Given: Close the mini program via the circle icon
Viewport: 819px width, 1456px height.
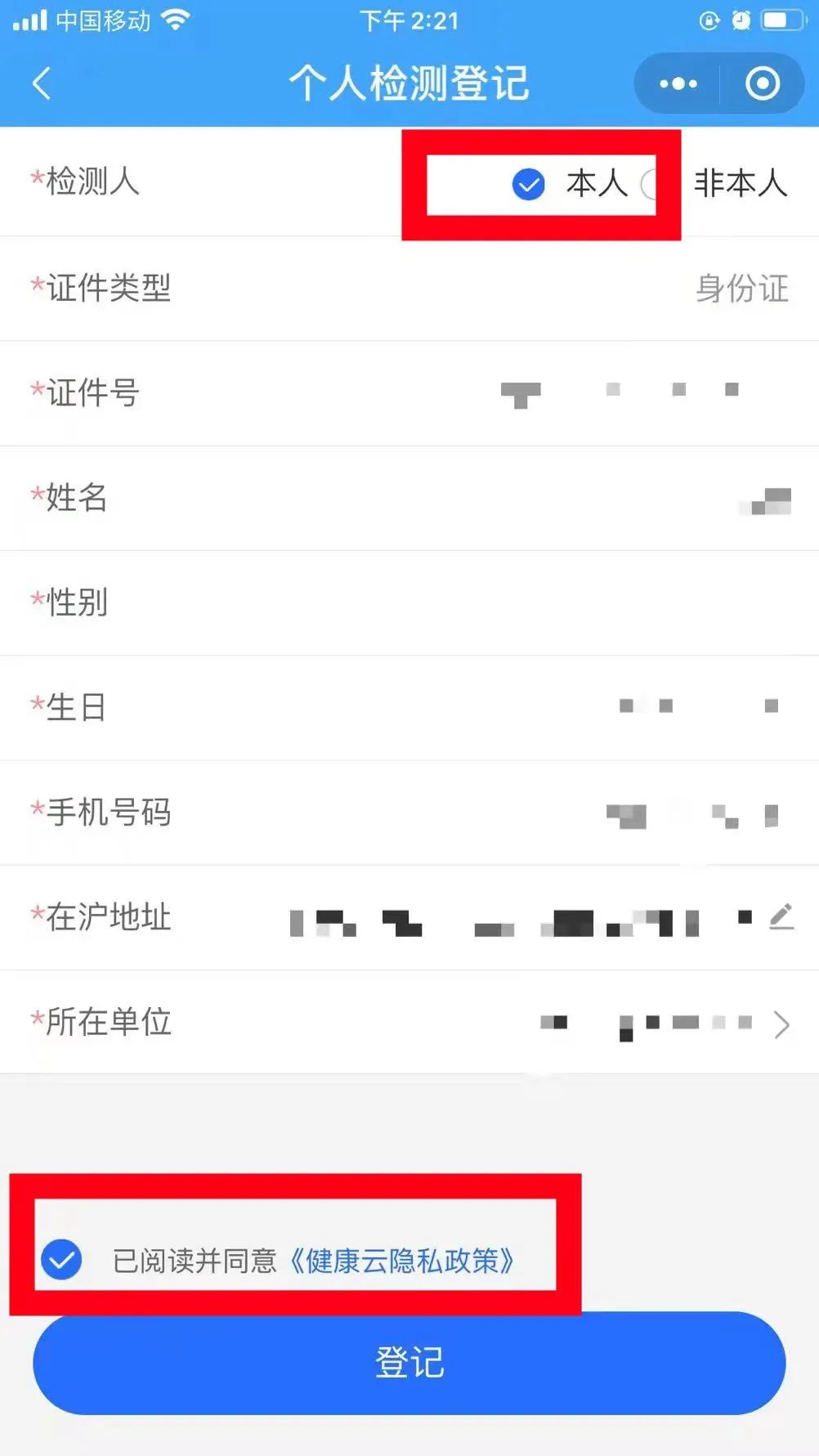Looking at the screenshot, I should (762, 83).
